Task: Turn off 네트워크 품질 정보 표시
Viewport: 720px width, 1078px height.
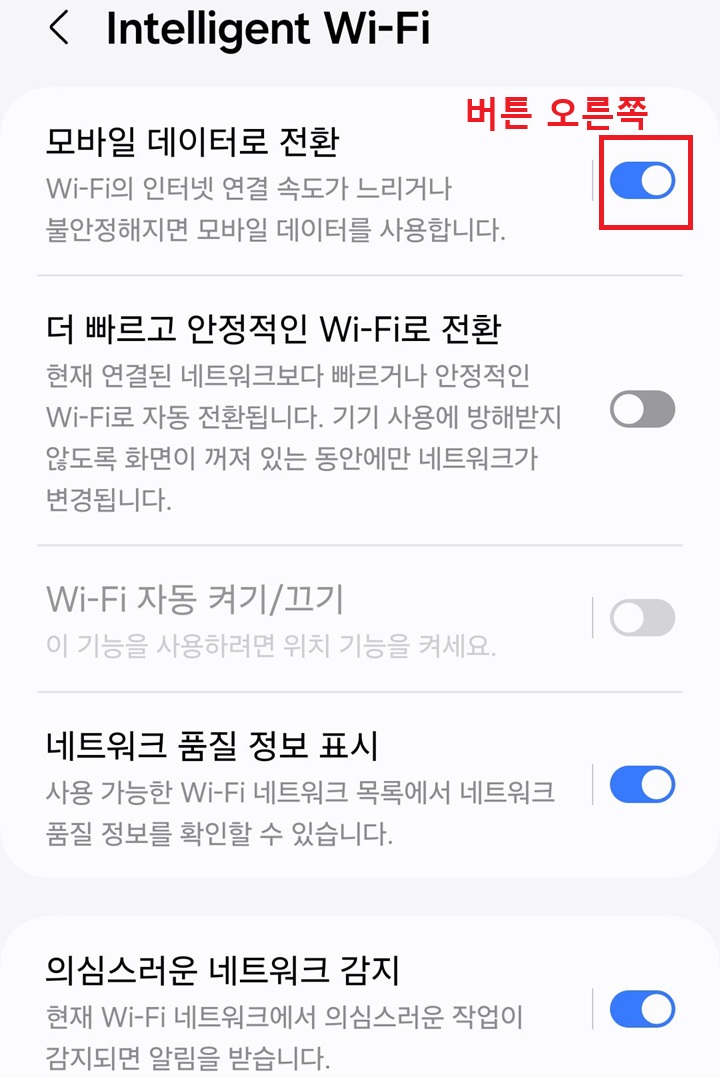Action: [643, 783]
